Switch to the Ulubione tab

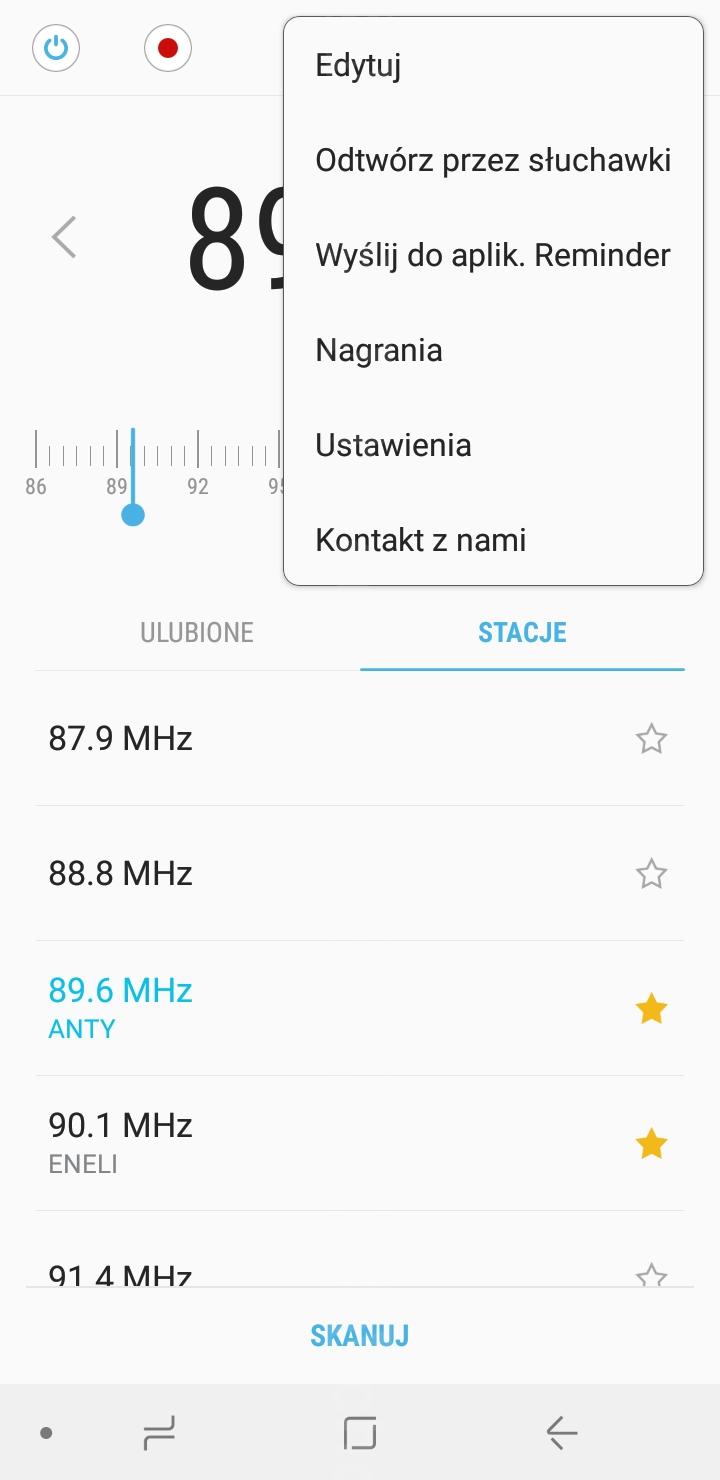tap(197, 632)
